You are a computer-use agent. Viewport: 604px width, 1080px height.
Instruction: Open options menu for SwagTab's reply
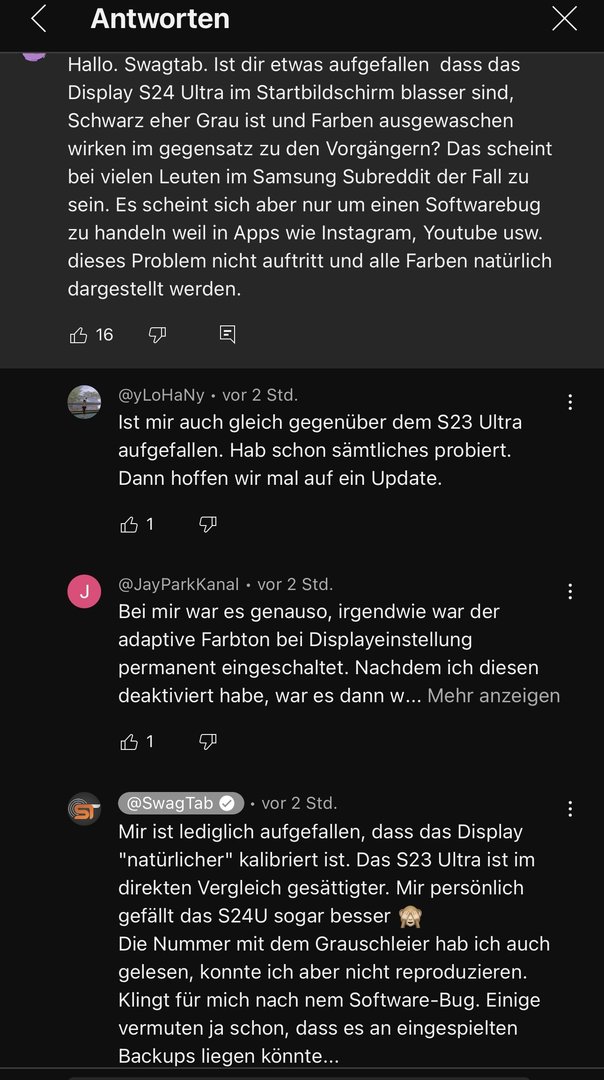570,809
